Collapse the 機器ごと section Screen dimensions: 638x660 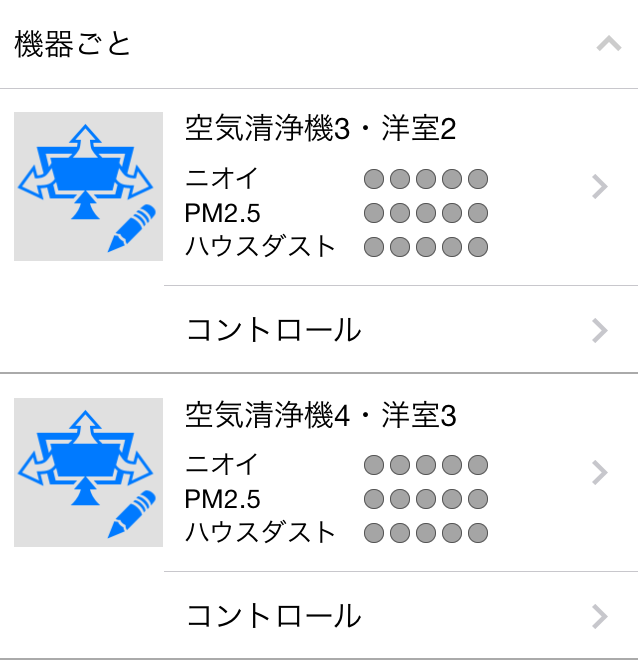click(x=608, y=44)
